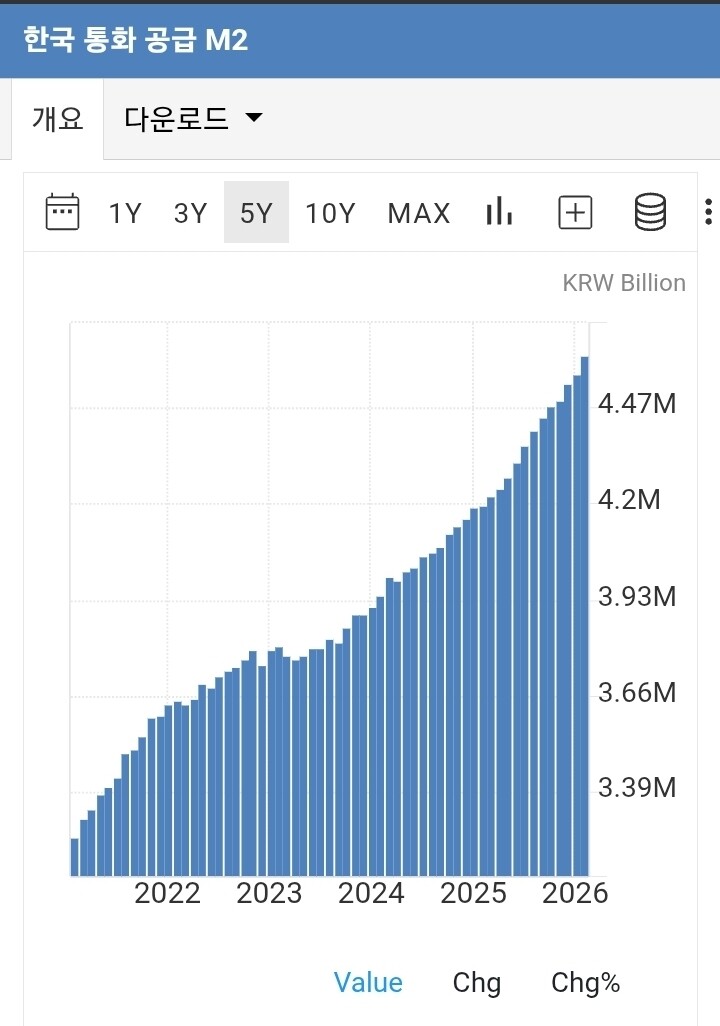Select the 1Y time range

coord(125,213)
